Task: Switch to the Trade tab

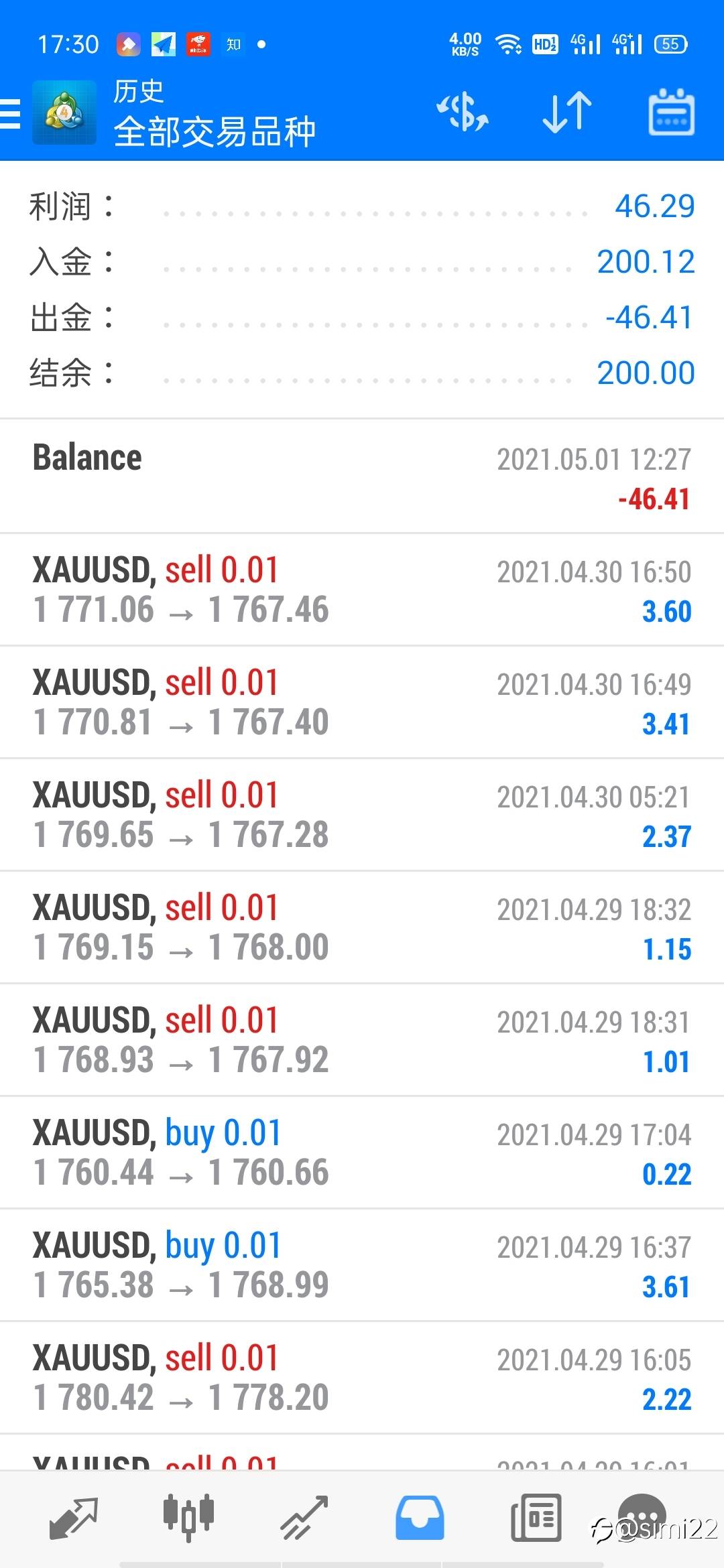Action: point(304,1517)
